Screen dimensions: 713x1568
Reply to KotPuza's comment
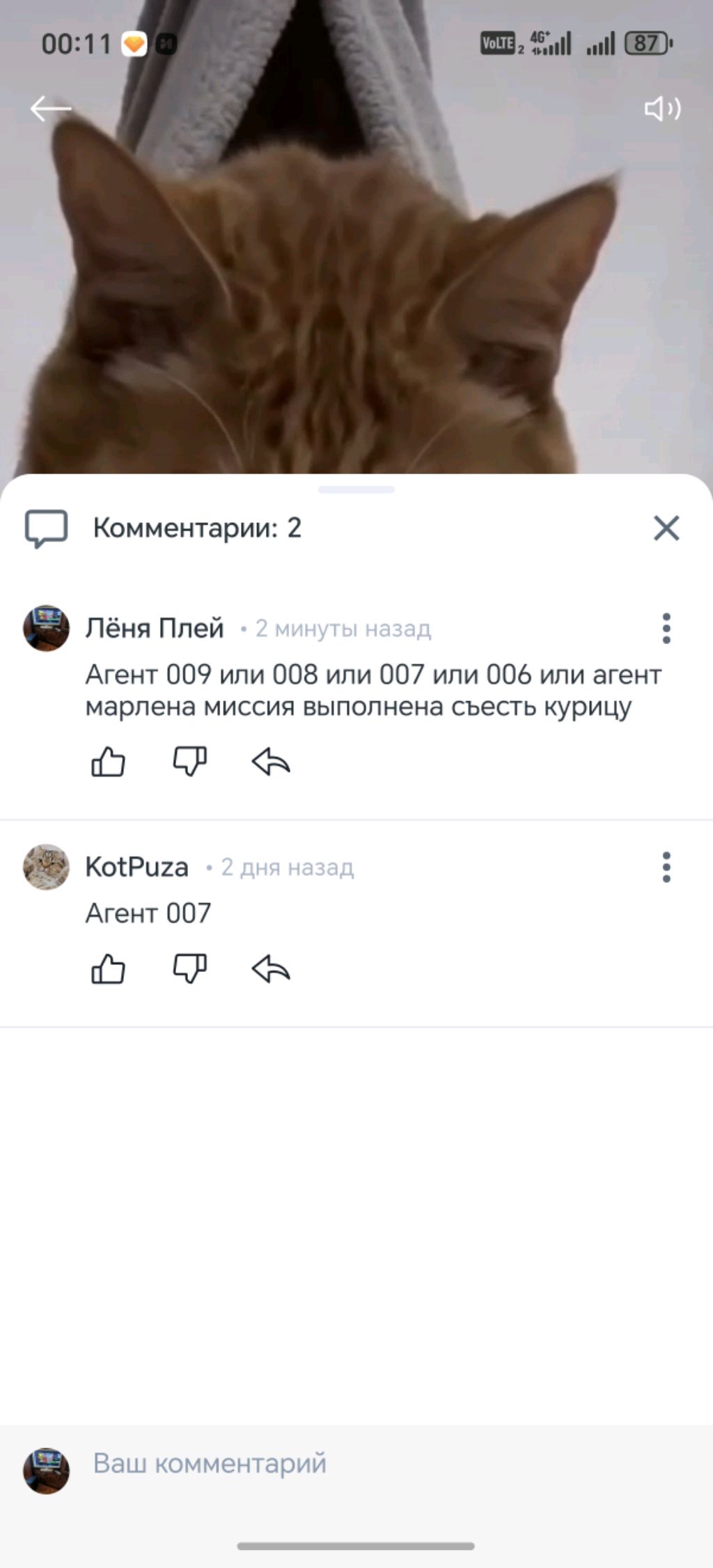[271, 969]
